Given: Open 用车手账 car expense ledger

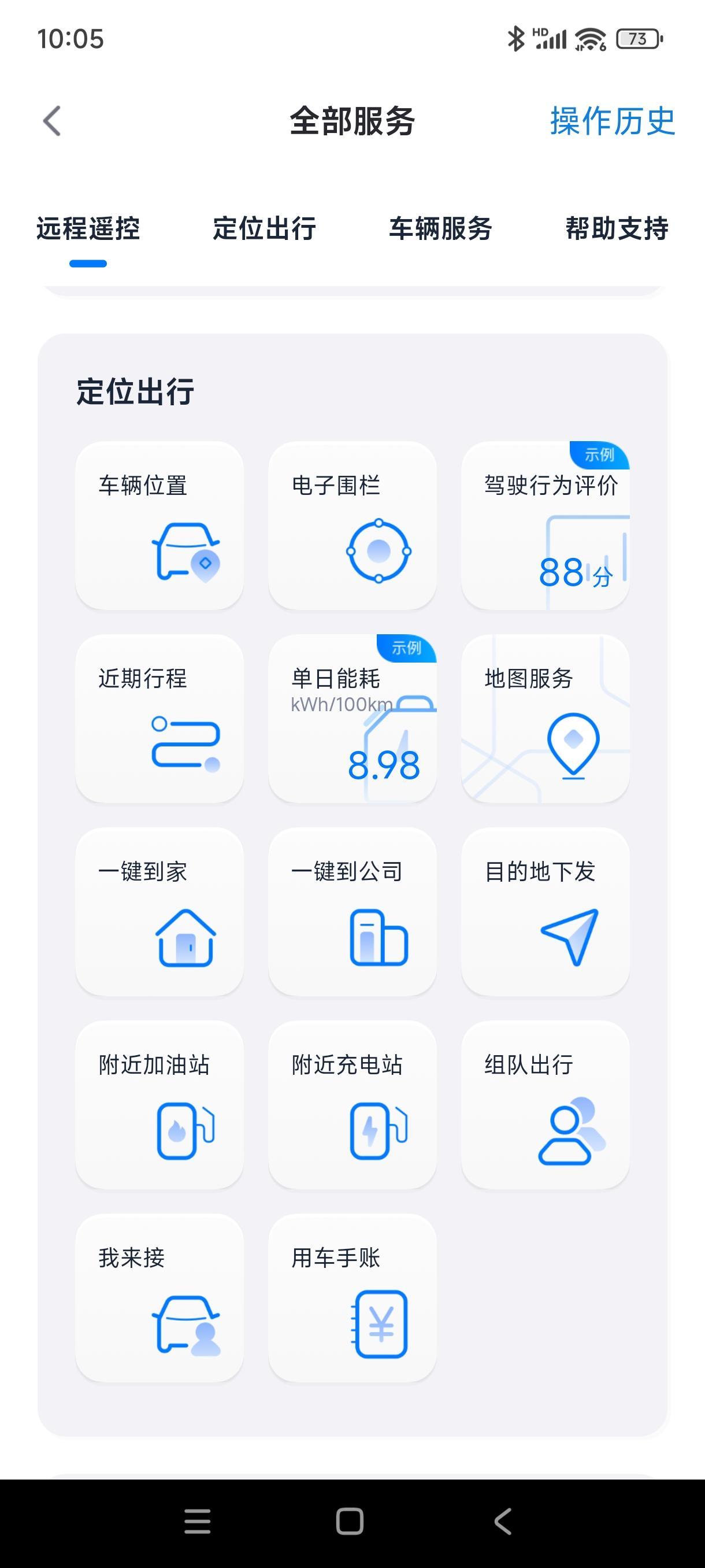Looking at the screenshot, I should 352,1297.
